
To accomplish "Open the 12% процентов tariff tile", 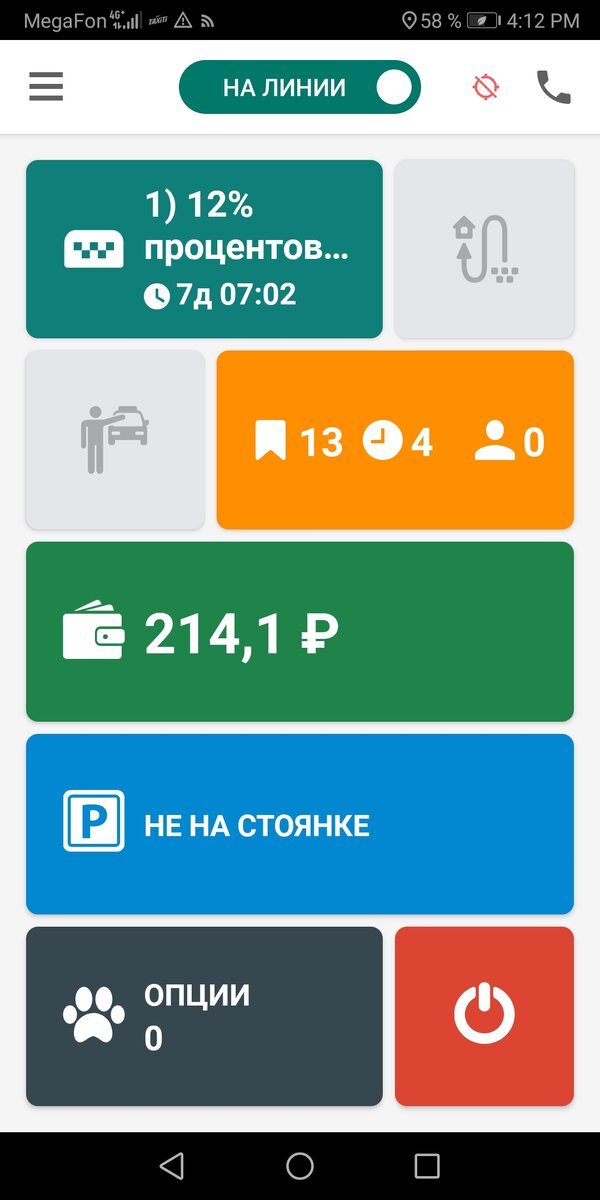I will pos(204,249).
